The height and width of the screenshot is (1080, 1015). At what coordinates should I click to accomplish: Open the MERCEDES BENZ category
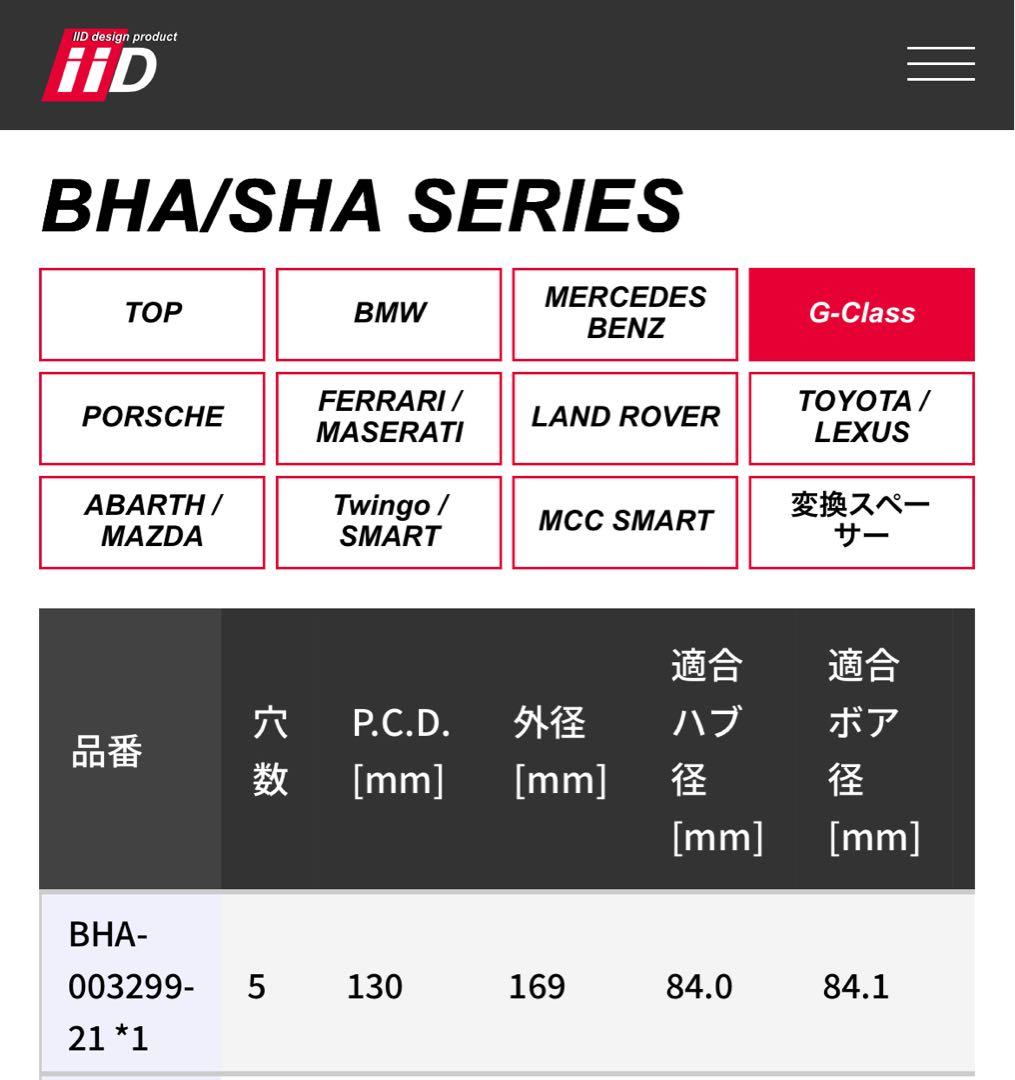tap(625, 314)
